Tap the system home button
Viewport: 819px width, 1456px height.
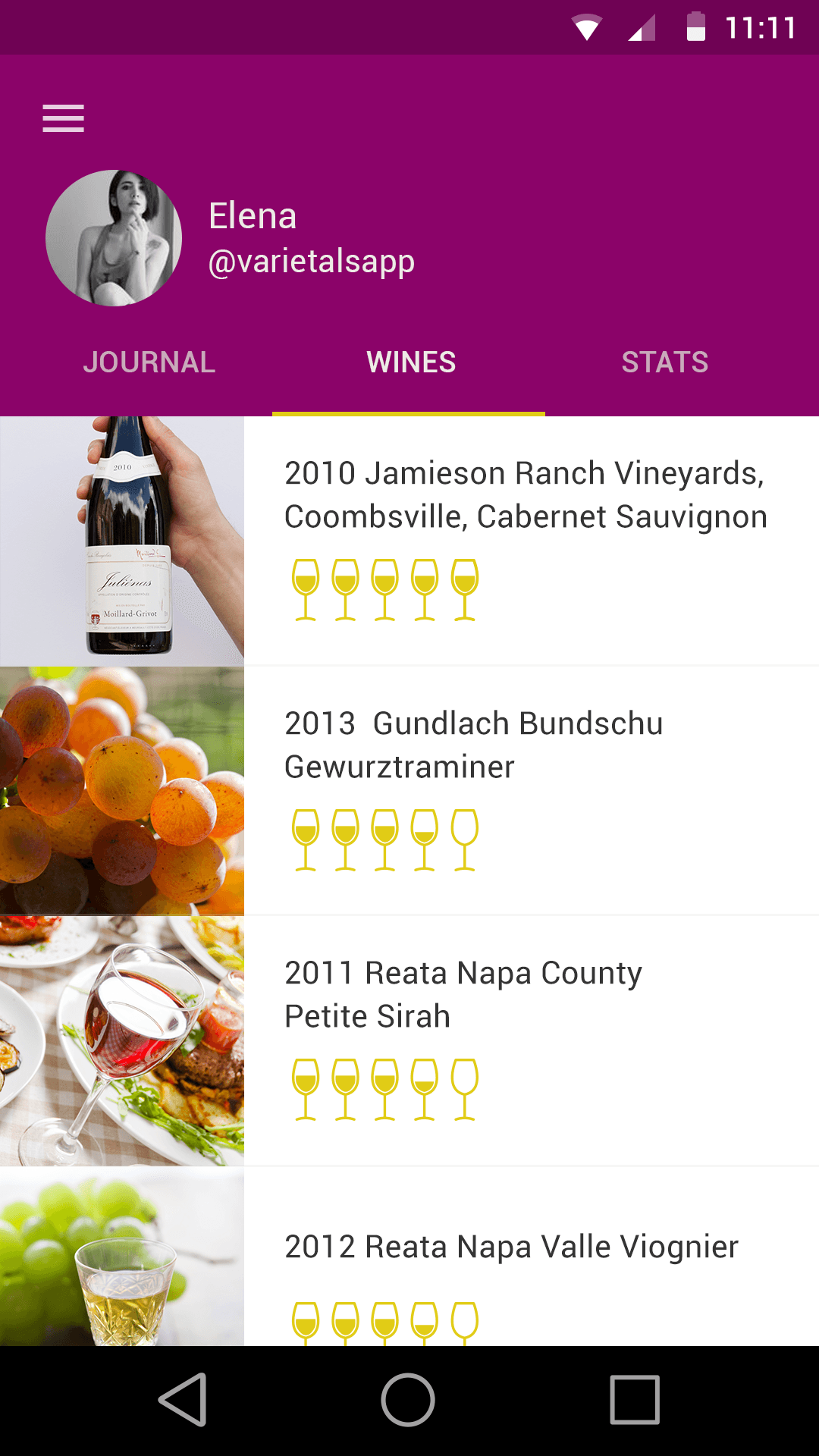[408, 1400]
